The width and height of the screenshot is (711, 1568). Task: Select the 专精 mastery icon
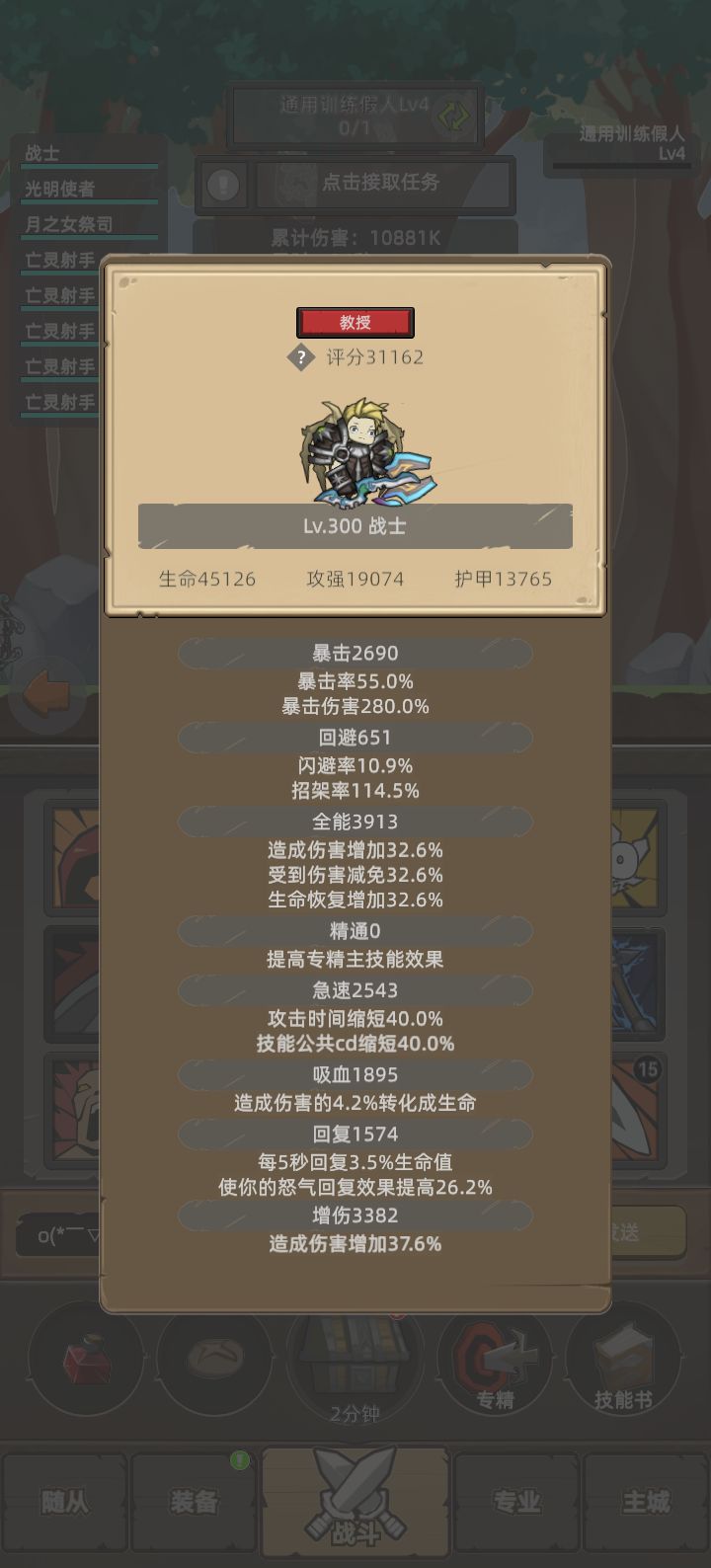click(496, 1363)
